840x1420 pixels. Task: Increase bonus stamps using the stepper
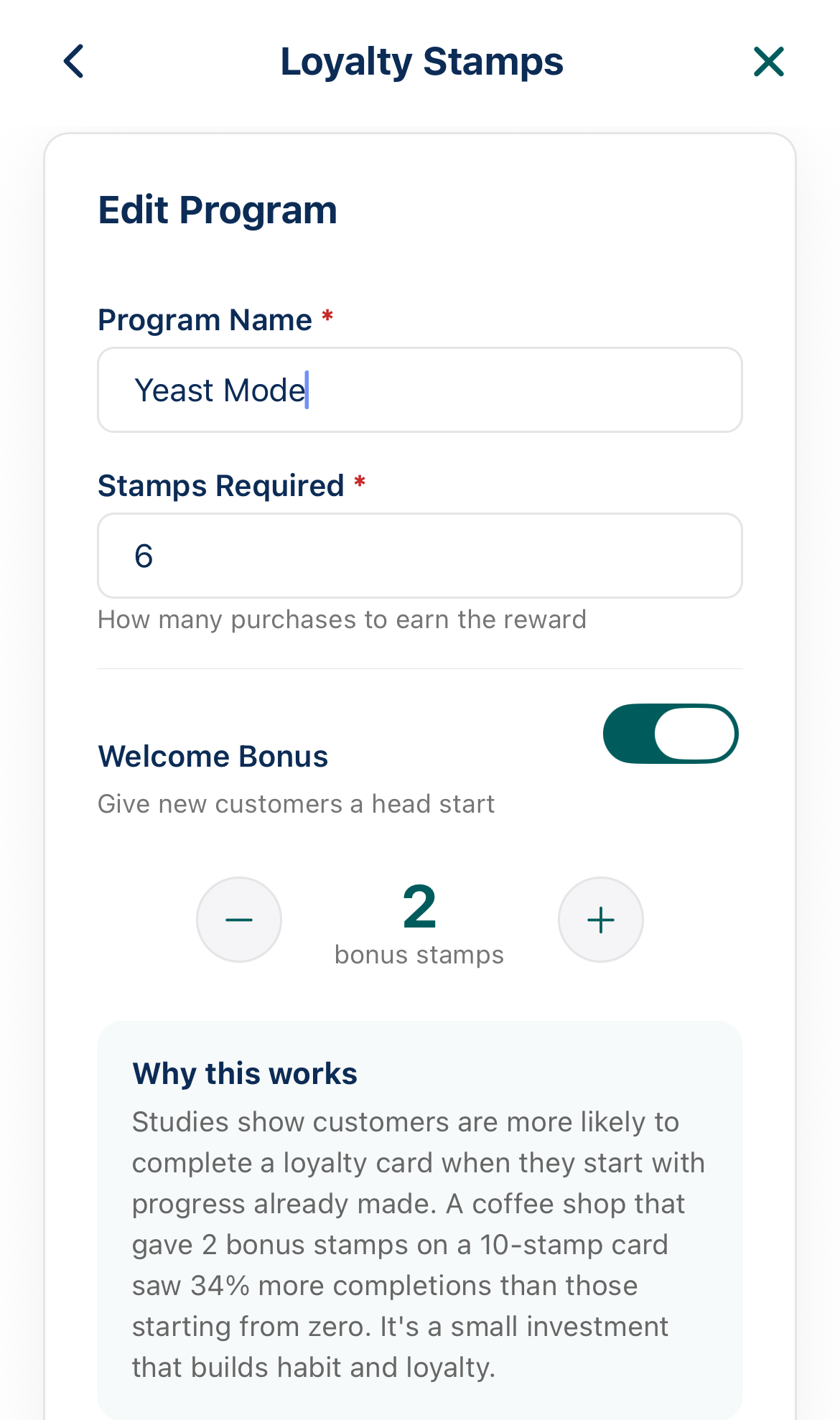600,920
